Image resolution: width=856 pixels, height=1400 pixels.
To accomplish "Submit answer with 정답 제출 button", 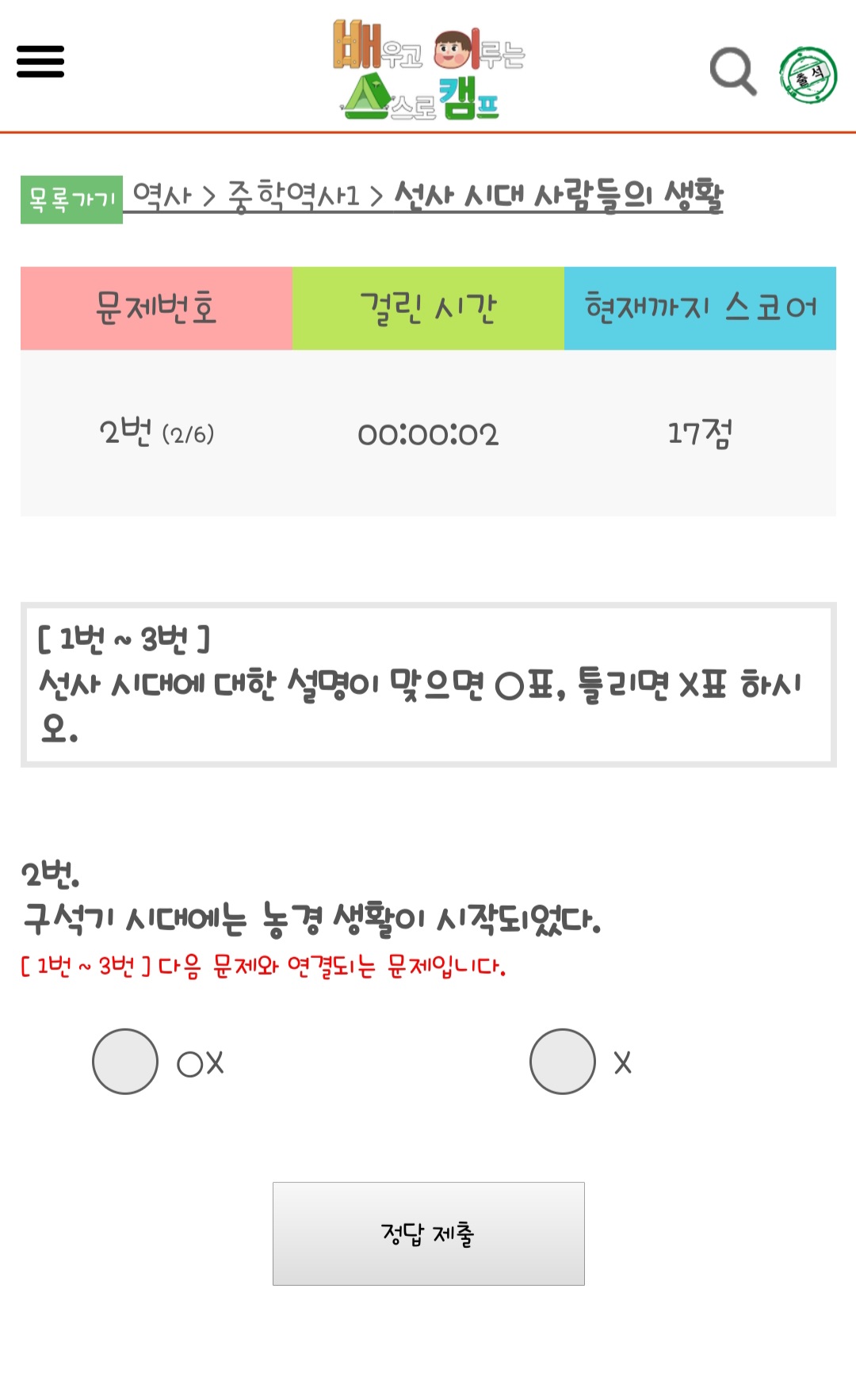I will click(428, 1233).
